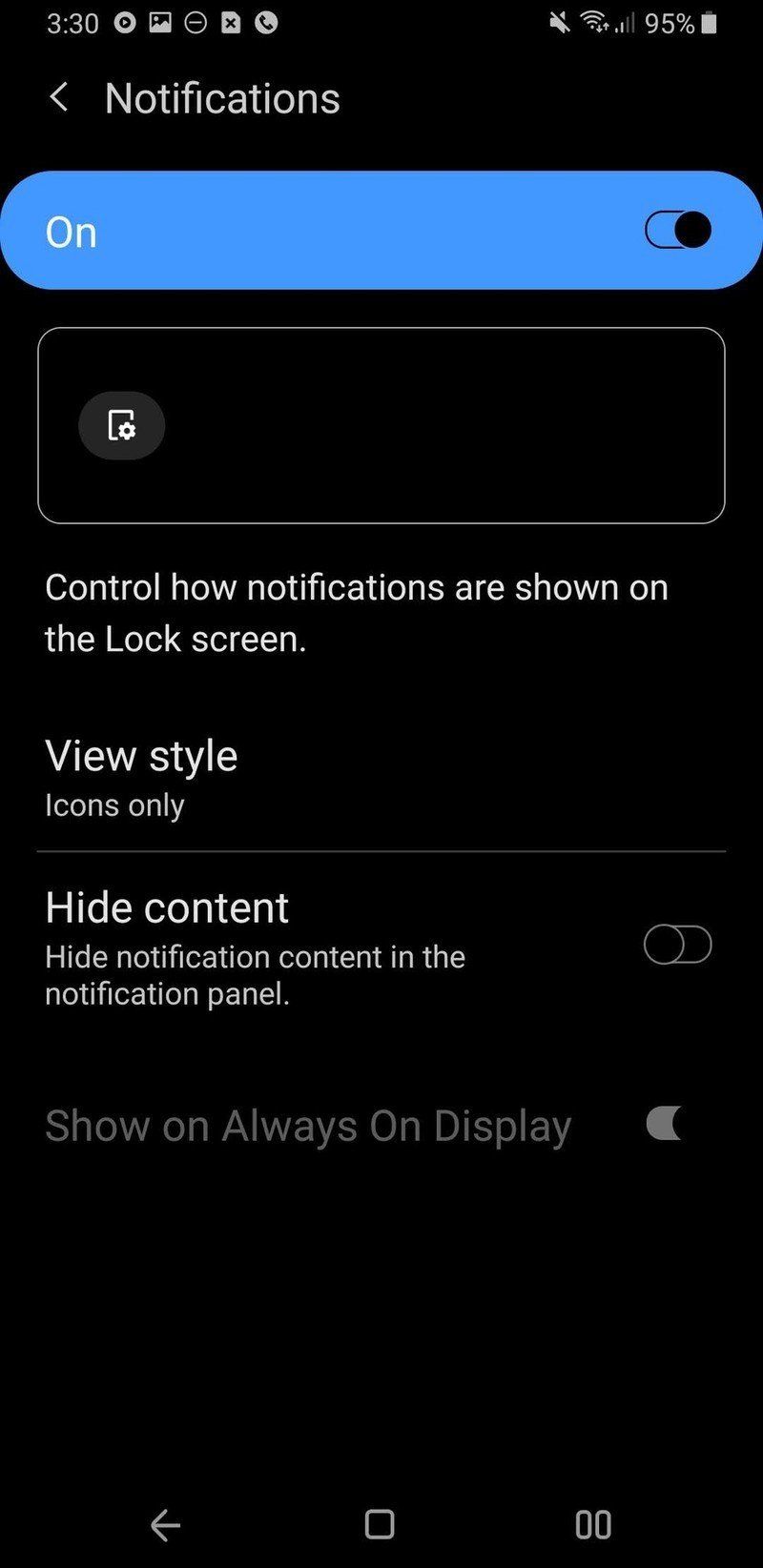Screen dimensions: 763x1568
Task: Navigate back using the arrow beside Notifications
Action: coord(57,97)
